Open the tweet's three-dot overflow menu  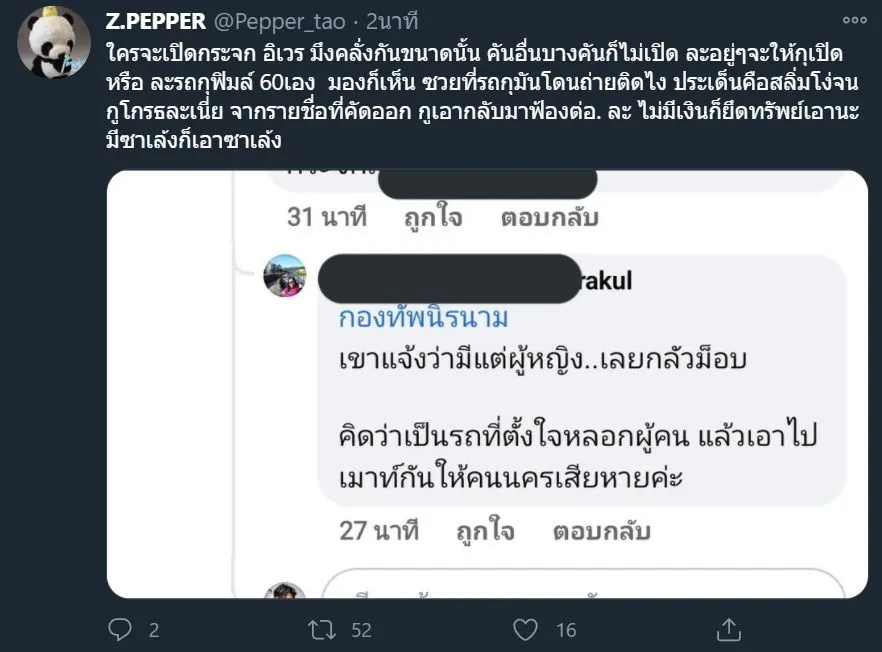click(855, 19)
